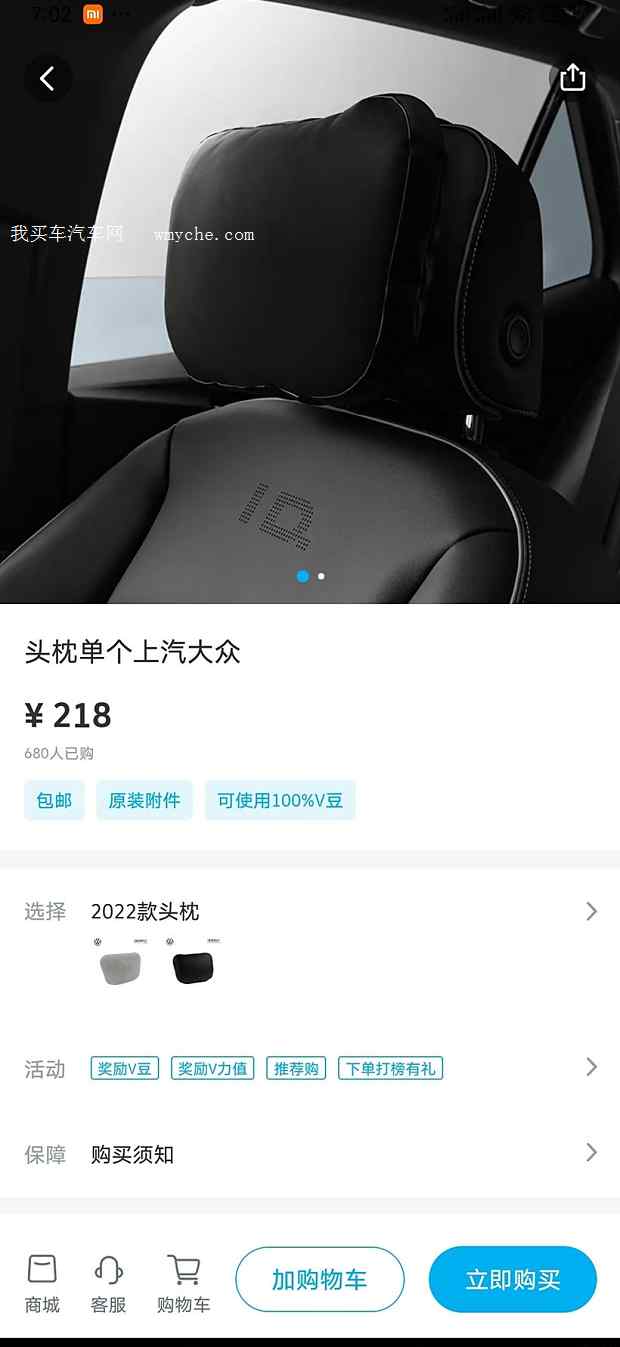Go back using the top-left arrow
This screenshot has width=620, height=1347.
47,78
